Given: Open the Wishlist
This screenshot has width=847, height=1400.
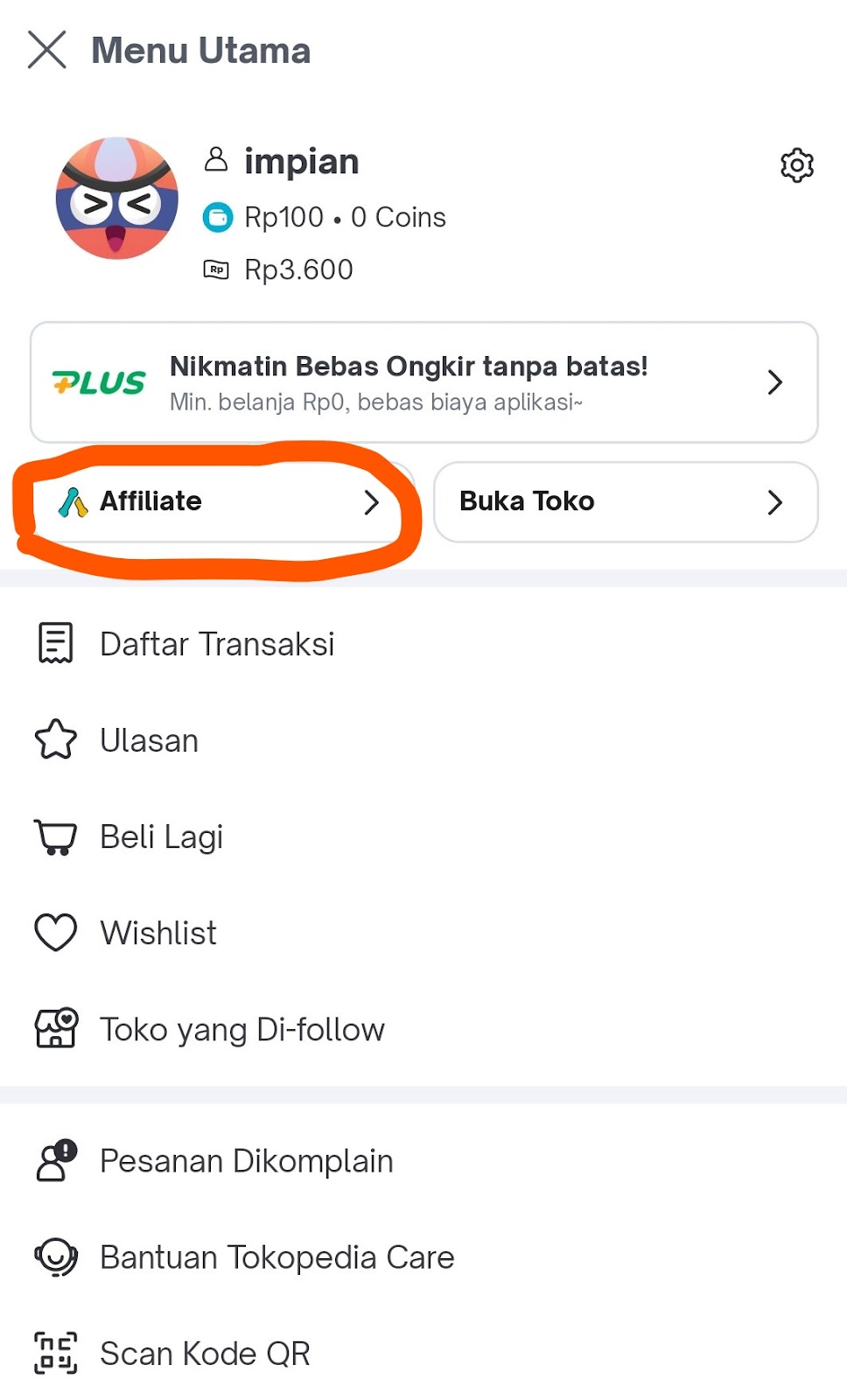Looking at the screenshot, I should (157, 933).
